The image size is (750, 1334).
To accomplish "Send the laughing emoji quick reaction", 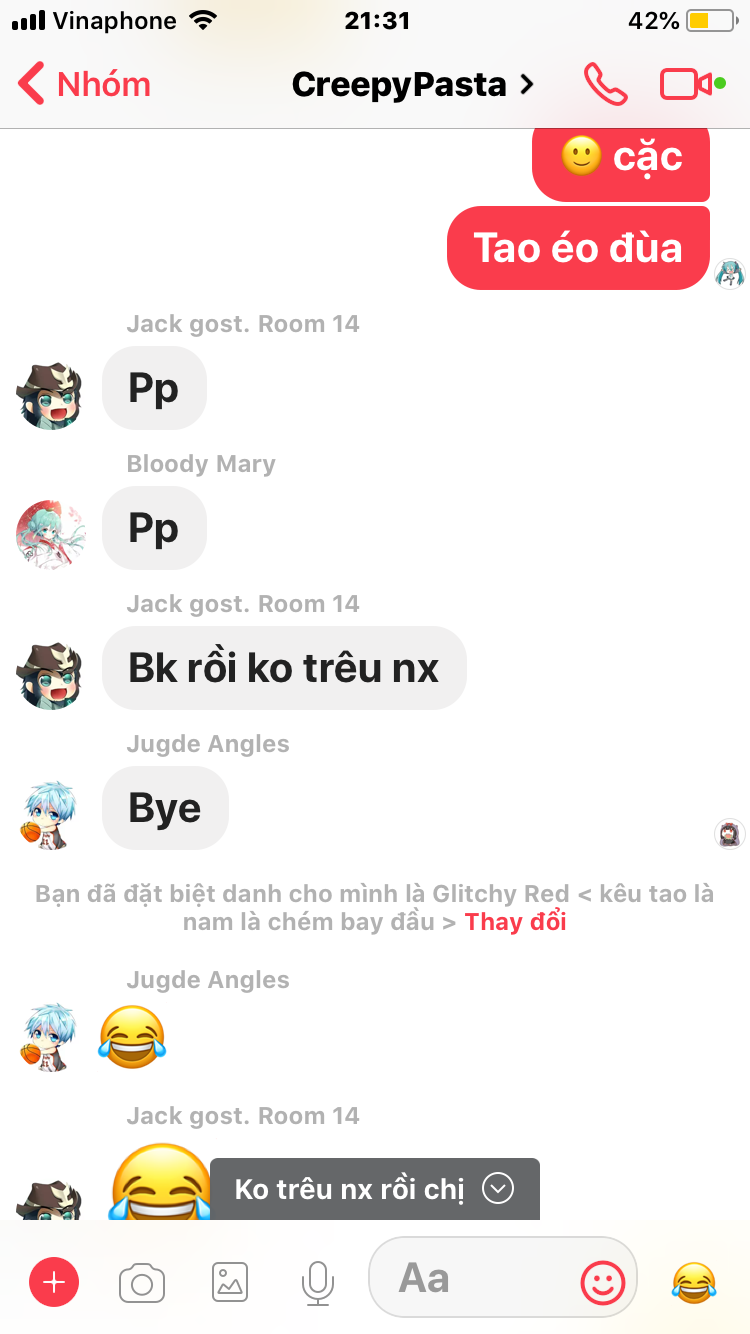I will 694,1281.
